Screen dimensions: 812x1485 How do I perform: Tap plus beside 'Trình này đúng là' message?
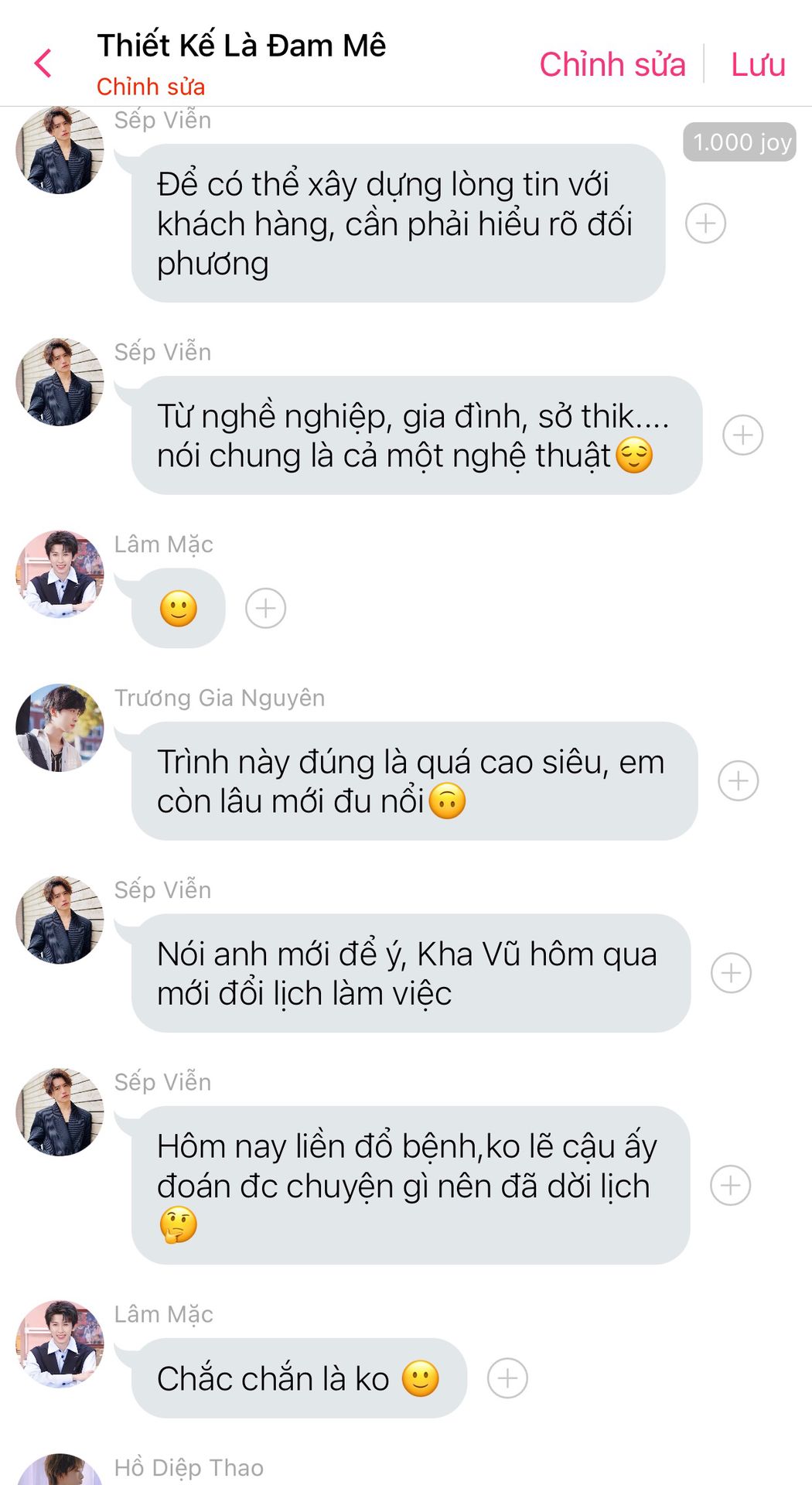(x=738, y=780)
